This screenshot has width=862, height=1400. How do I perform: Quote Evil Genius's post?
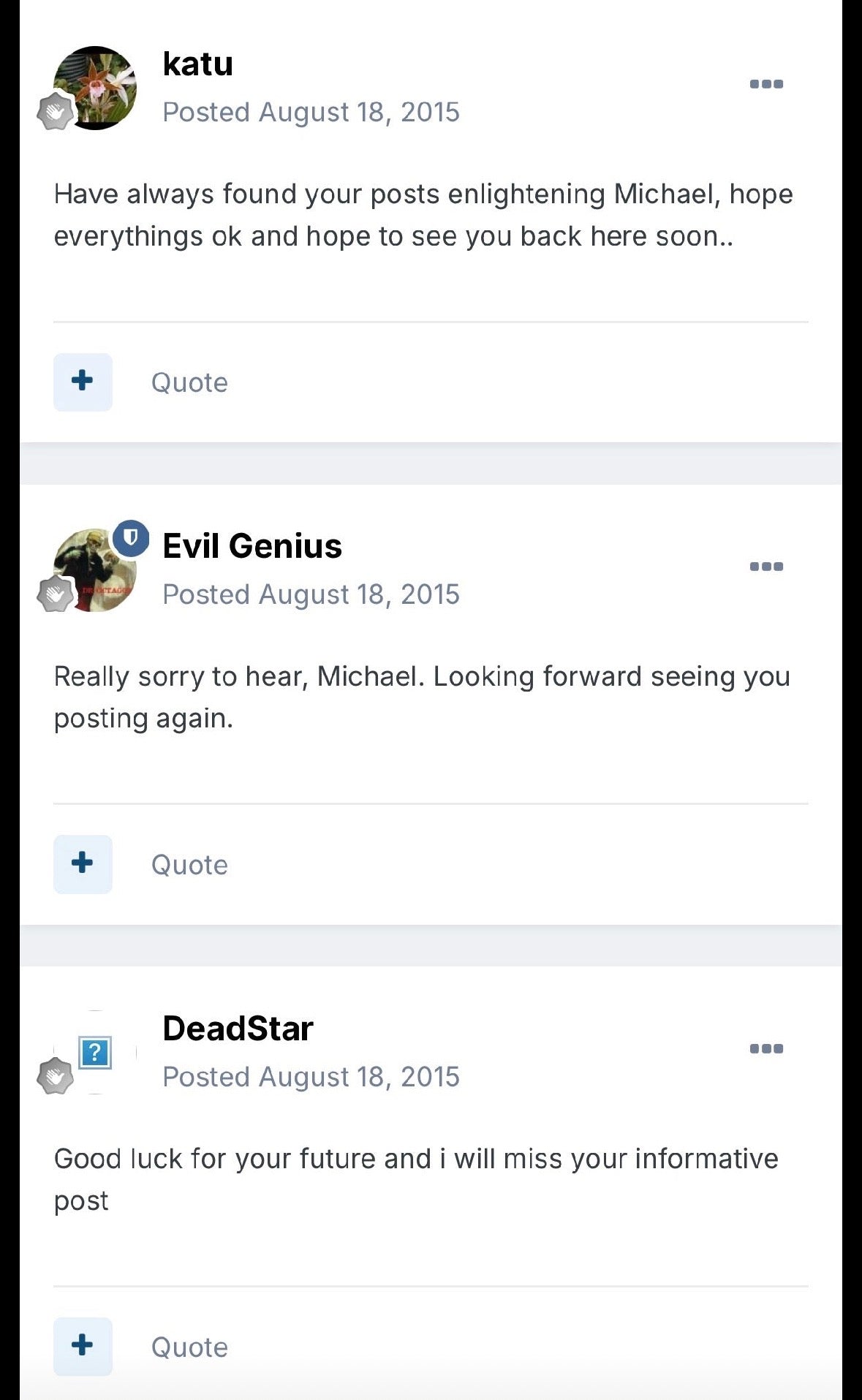[189, 865]
